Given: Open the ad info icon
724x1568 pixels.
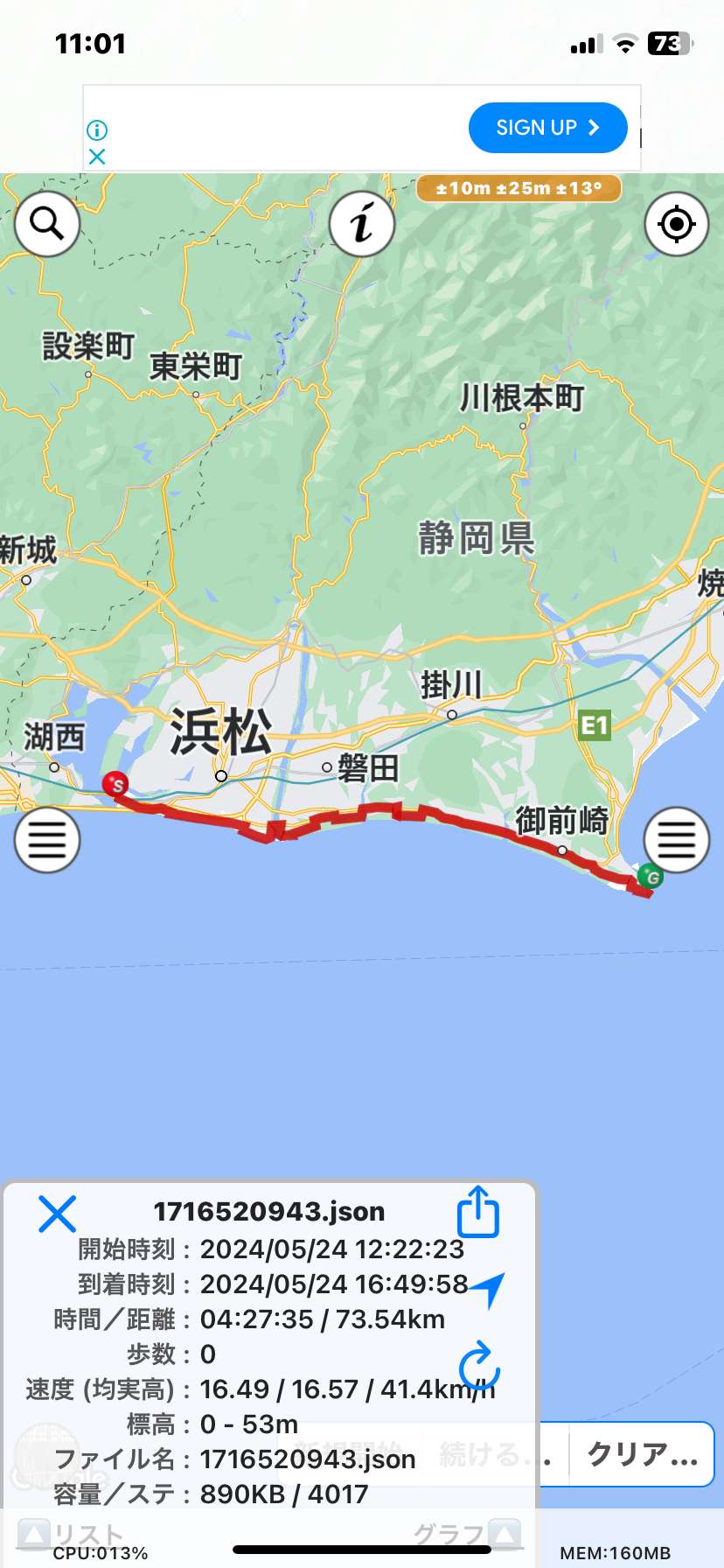Looking at the screenshot, I should [x=97, y=130].
